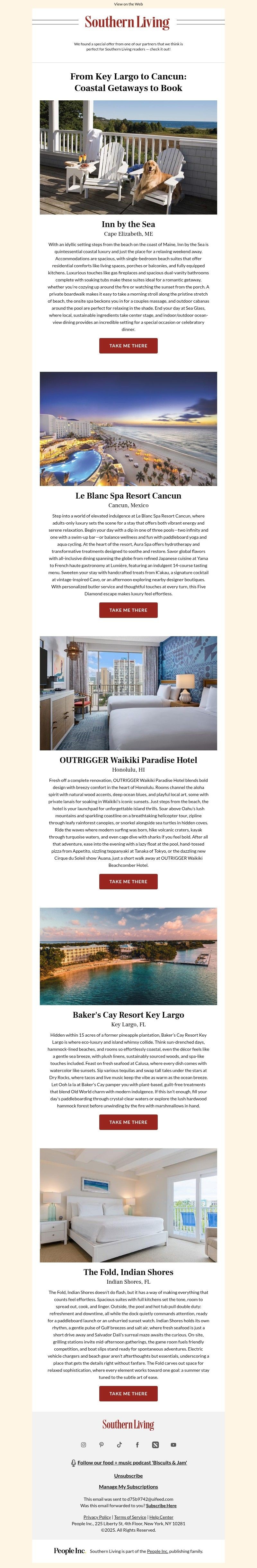Open the Facebook icon in the footer
The height and width of the screenshot is (1568, 257).
[137, 1444]
